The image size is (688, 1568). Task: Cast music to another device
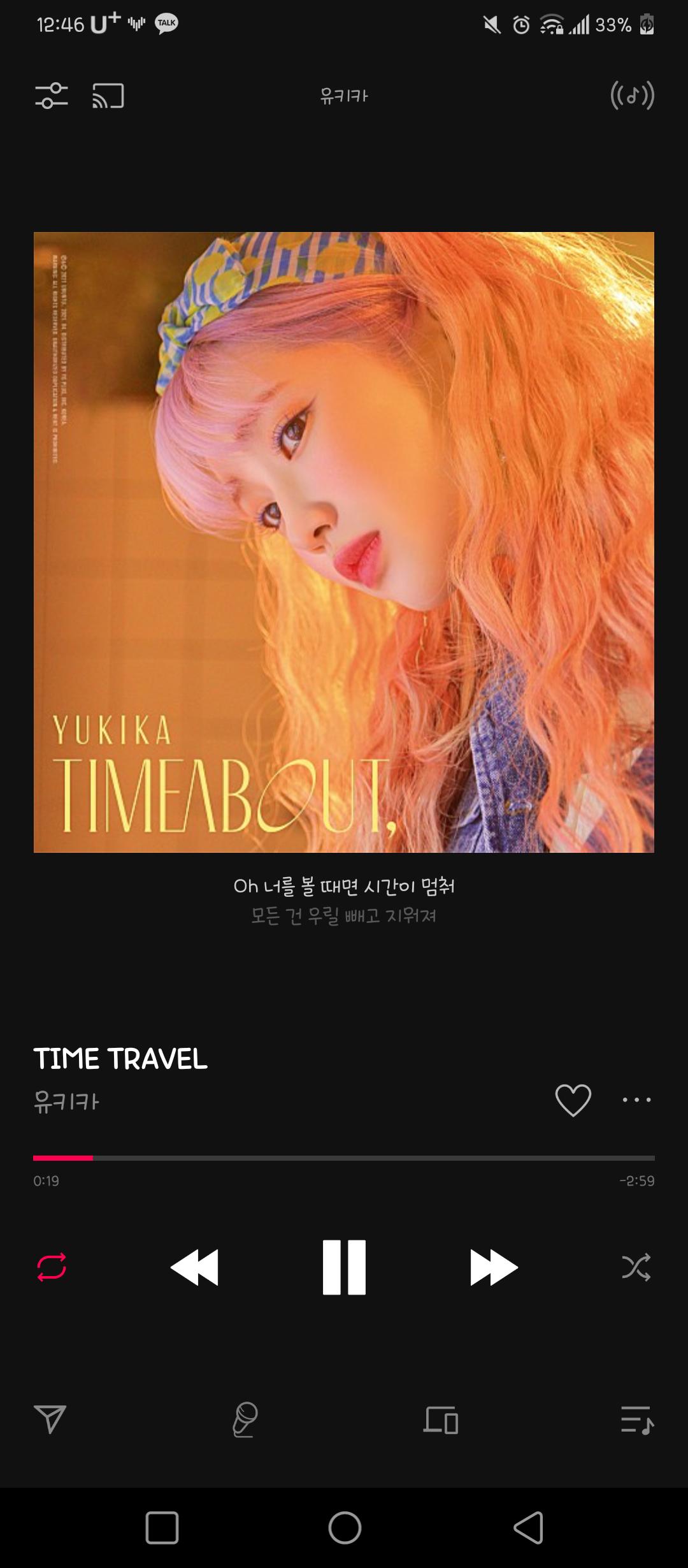click(x=108, y=96)
